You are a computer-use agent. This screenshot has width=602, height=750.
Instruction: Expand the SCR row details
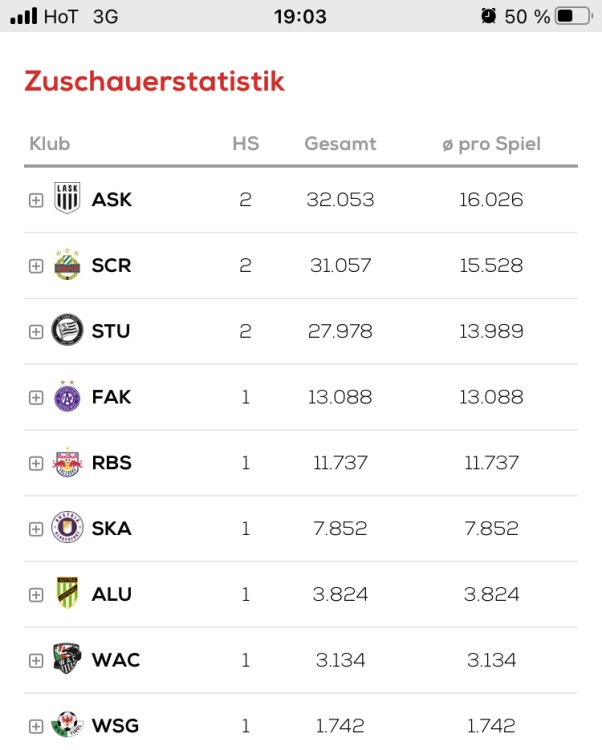pyautogui.click(x=36, y=266)
